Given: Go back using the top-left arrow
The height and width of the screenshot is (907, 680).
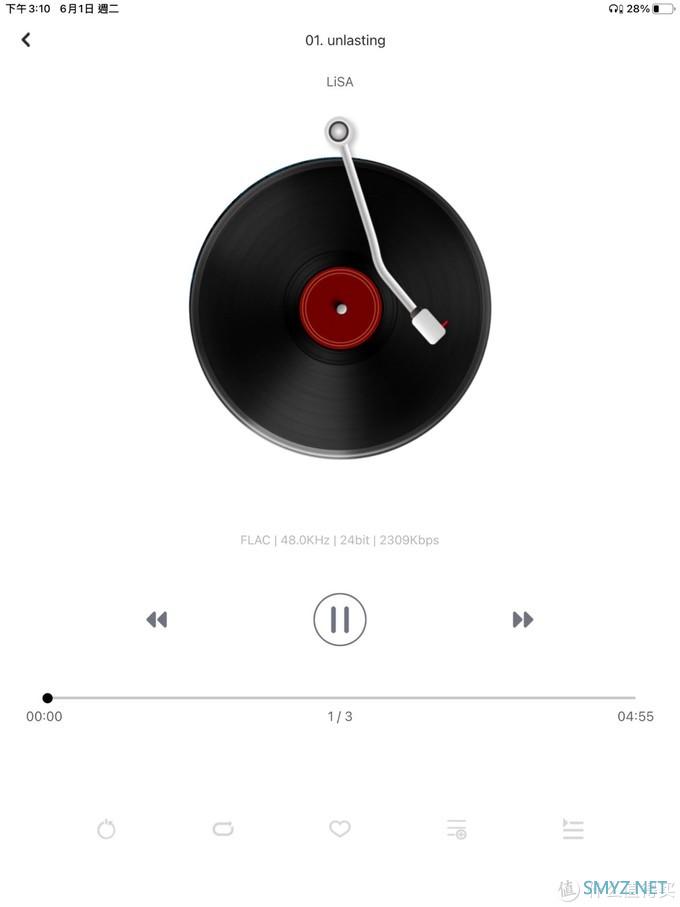Looking at the screenshot, I should tap(26, 40).
